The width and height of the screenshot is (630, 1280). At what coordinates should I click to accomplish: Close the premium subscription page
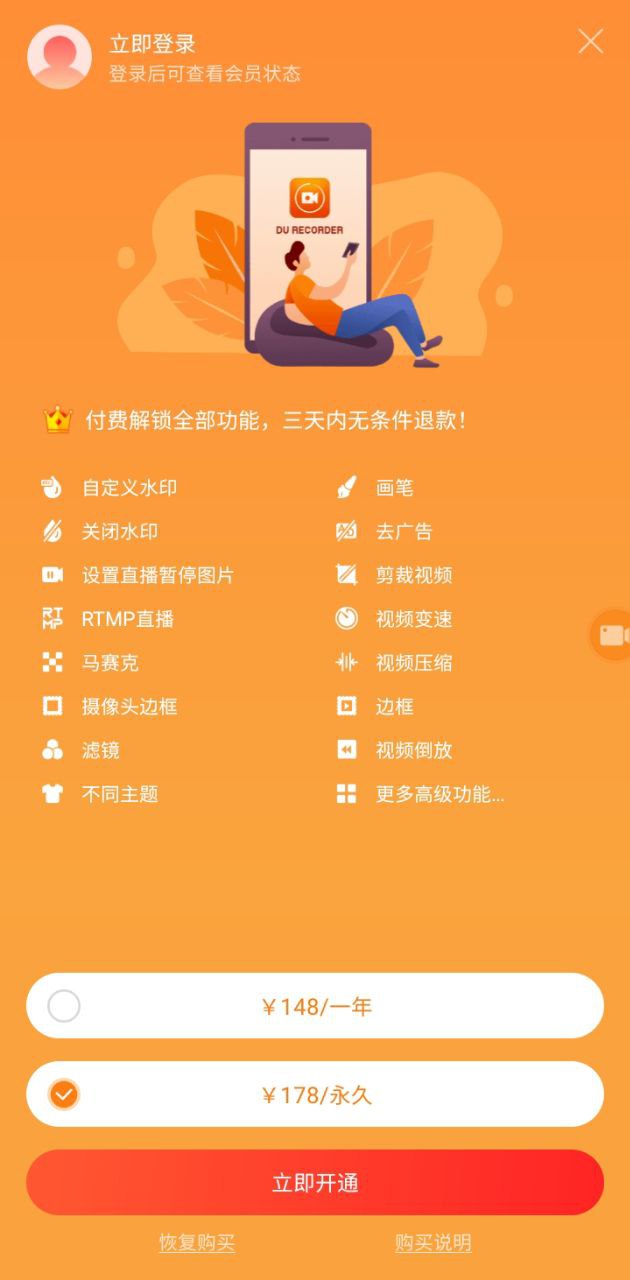[591, 41]
